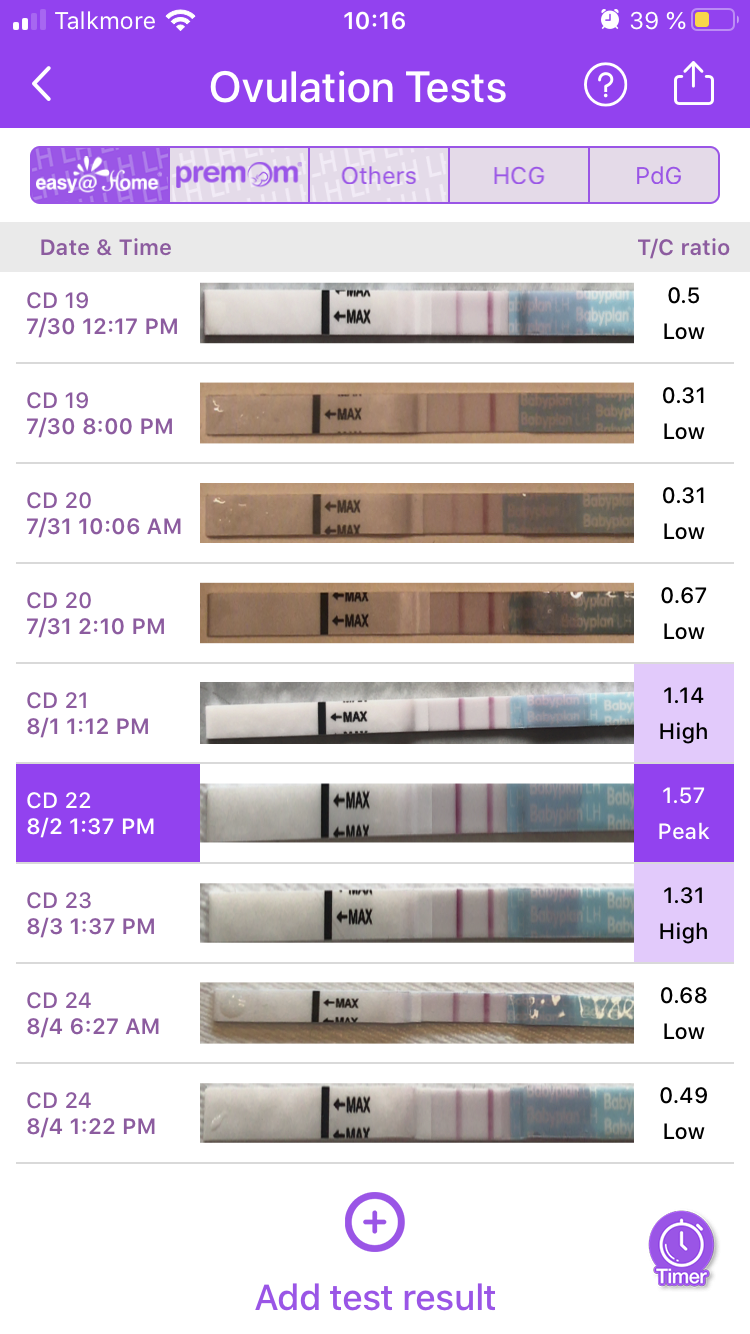Open the 7/30 8:00 PM test row
The image size is (750, 1334).
(375, 413)
